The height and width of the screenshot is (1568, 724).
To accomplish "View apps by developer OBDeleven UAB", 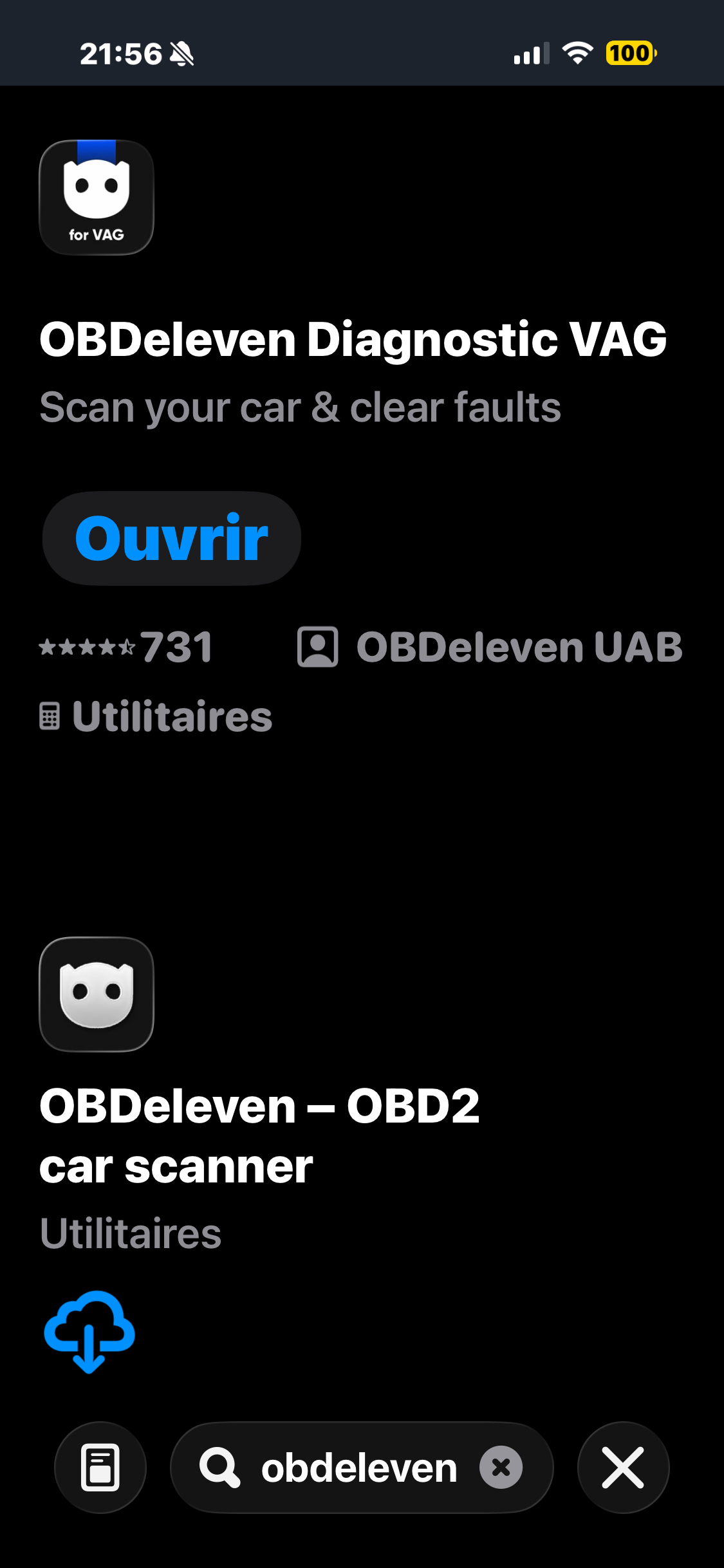I will (x=489, y=647).
